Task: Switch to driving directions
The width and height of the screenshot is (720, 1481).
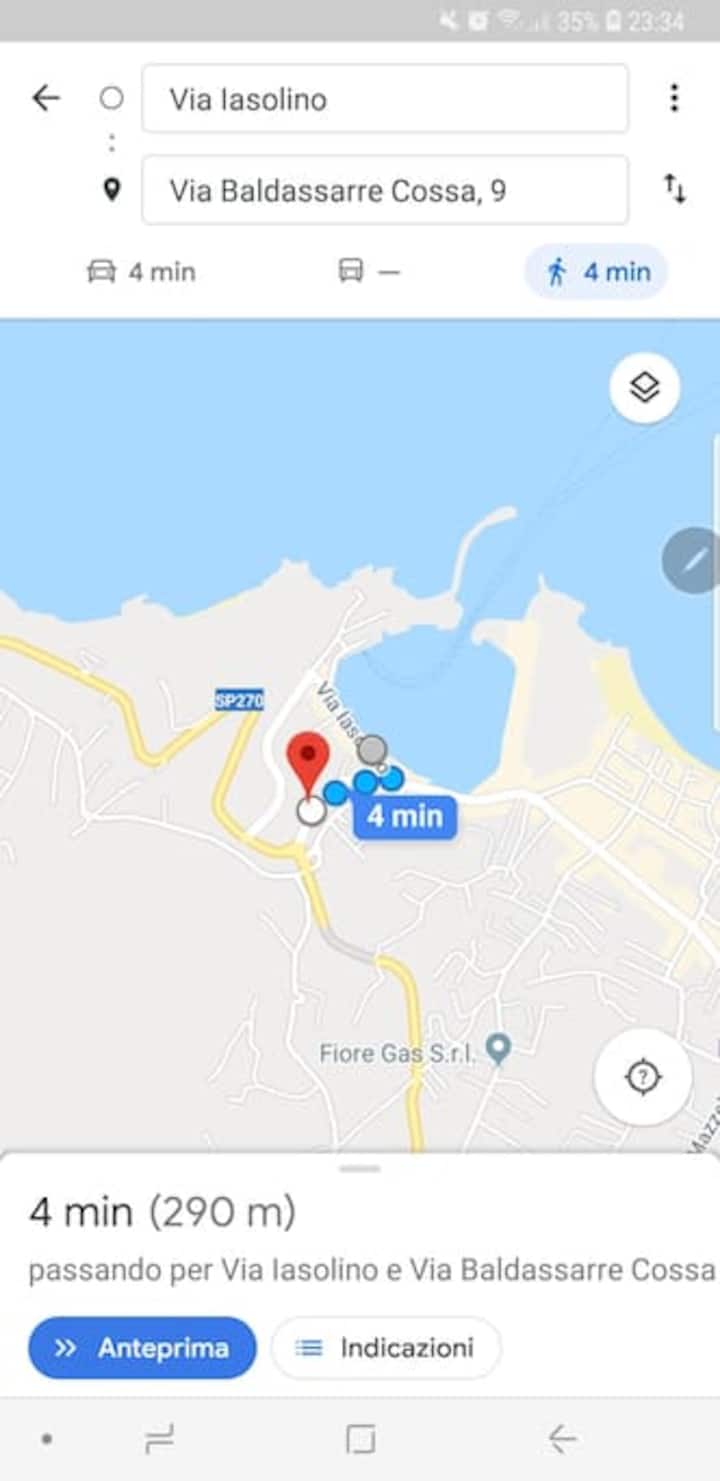Action: pos(142,272)
